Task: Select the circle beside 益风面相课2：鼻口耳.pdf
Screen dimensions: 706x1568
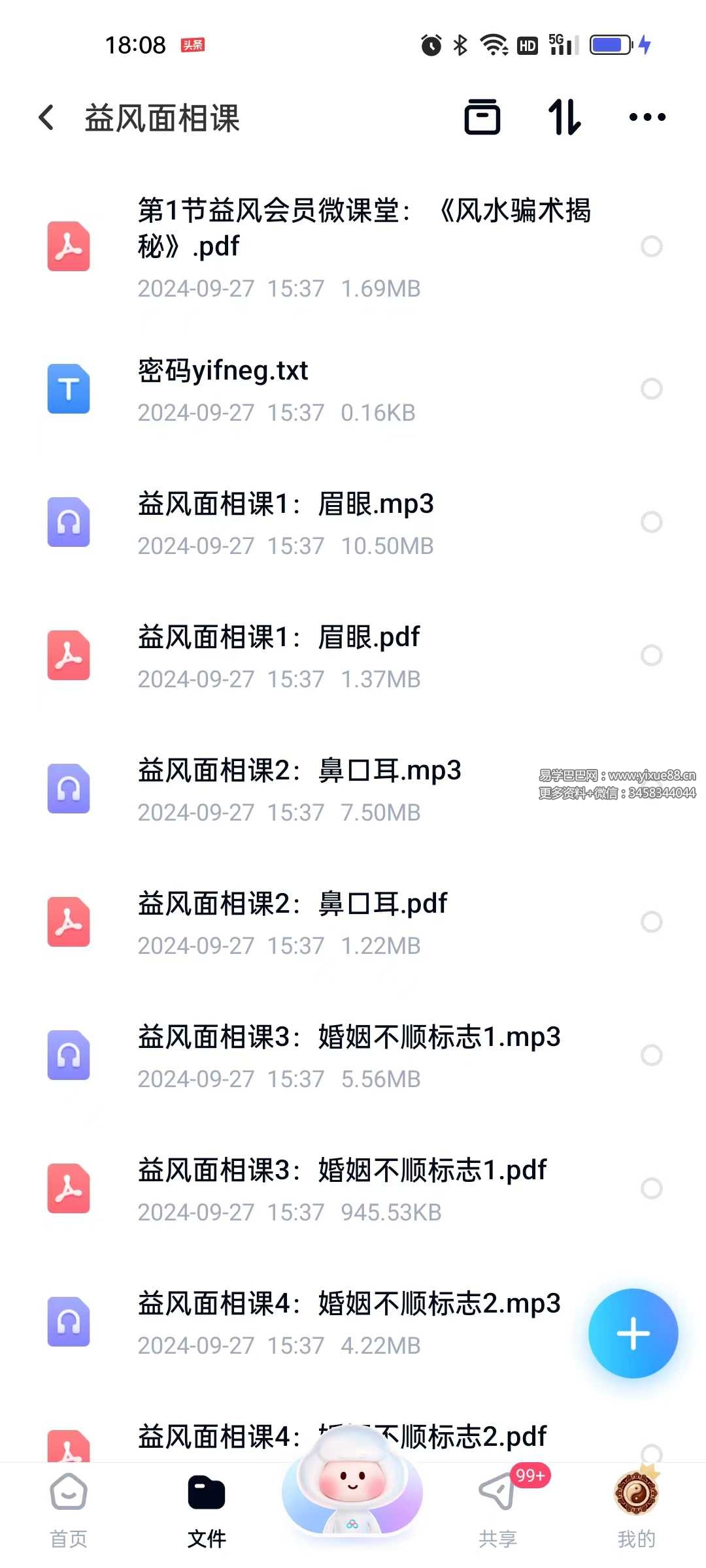Action: point(651,922)
